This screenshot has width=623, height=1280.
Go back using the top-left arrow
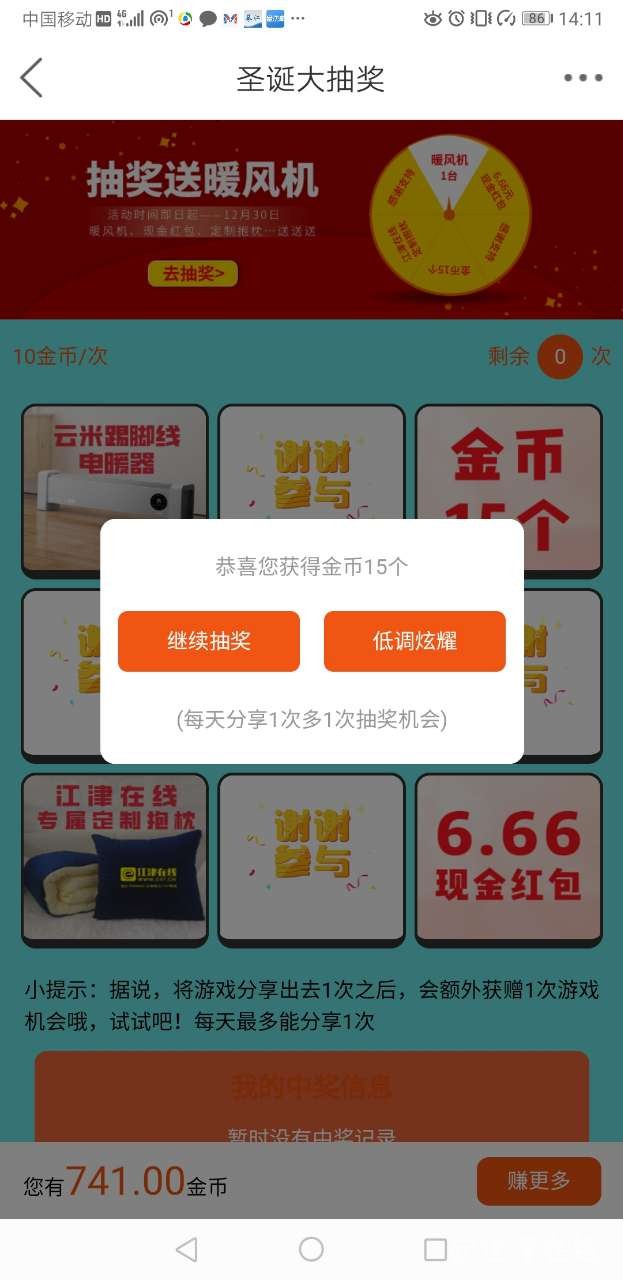(32, 78)
